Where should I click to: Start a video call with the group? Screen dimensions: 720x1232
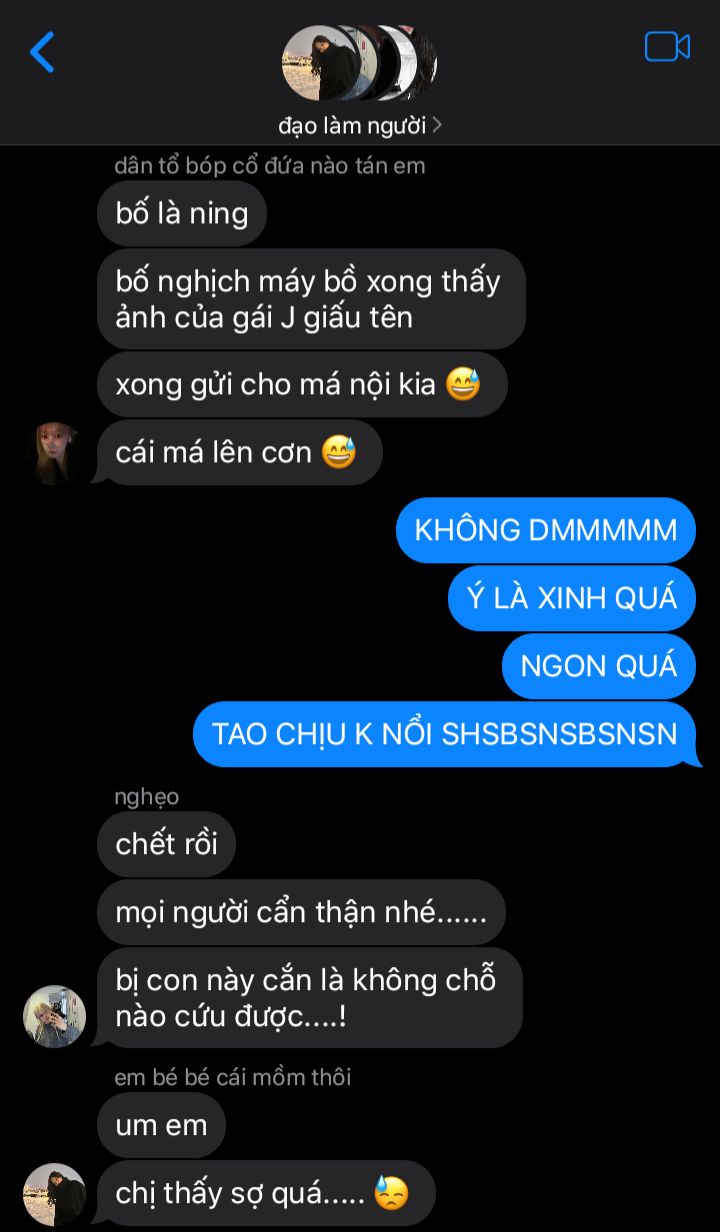click(667, 47)
